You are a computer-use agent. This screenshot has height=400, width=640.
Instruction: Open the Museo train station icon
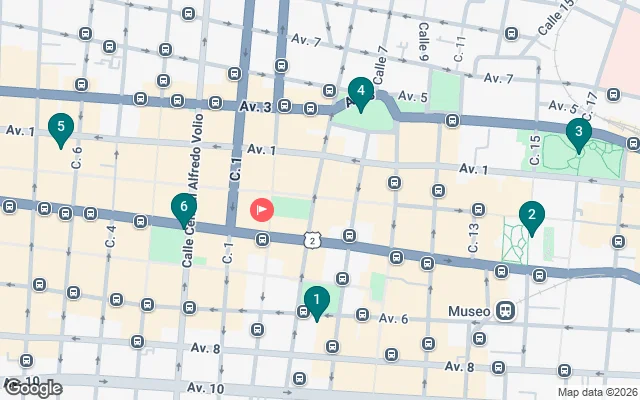[507, 311]
